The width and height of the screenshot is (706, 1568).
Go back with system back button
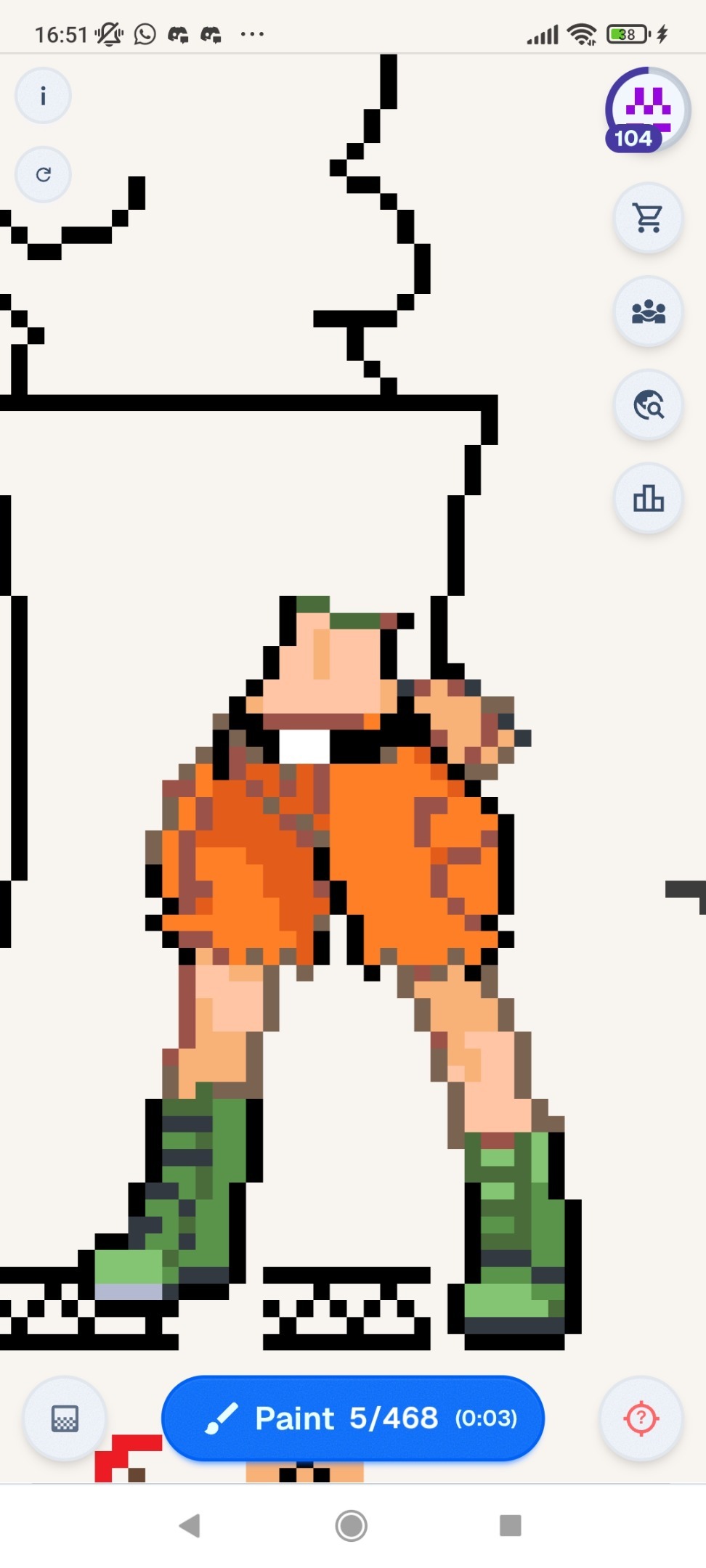(190, 1525)
